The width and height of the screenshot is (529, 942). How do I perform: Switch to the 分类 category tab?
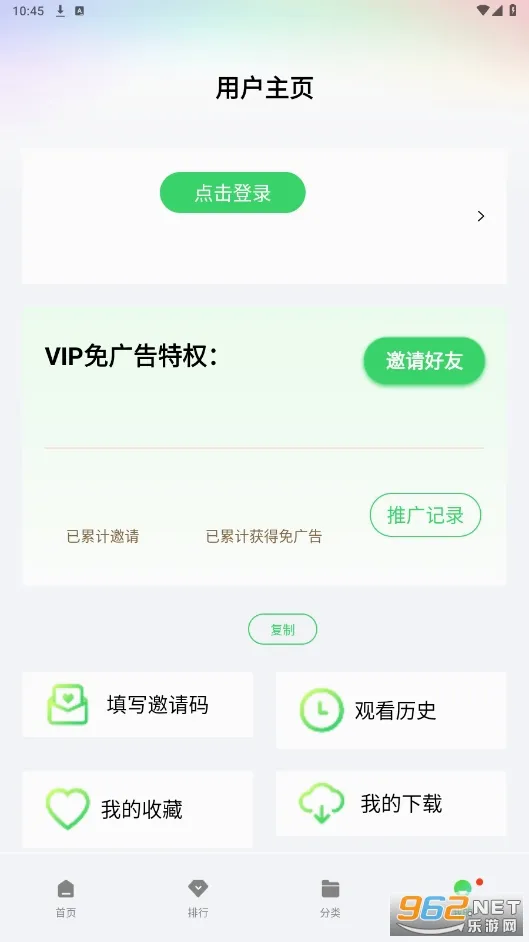(x=330, y=898)
